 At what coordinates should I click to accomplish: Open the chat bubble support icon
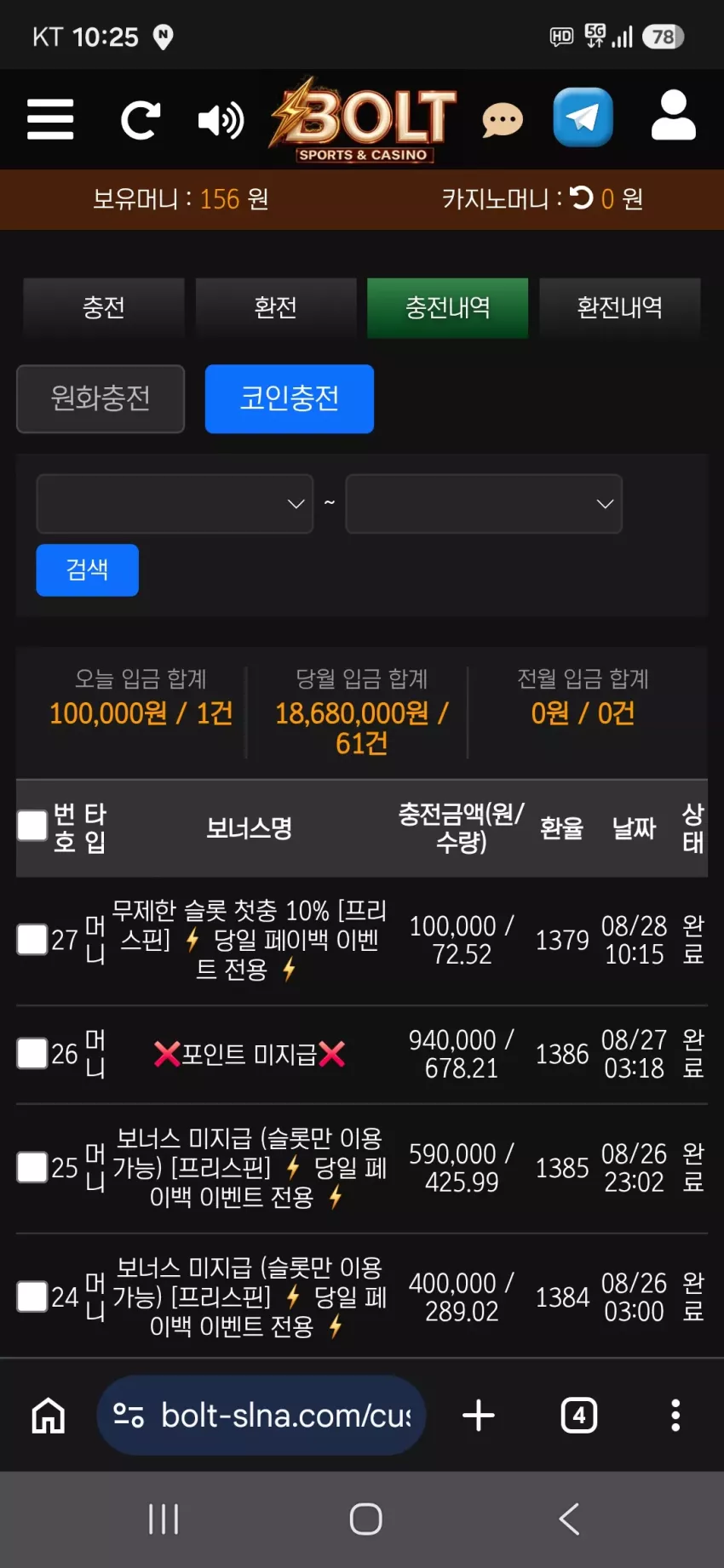tap(503, 120)
